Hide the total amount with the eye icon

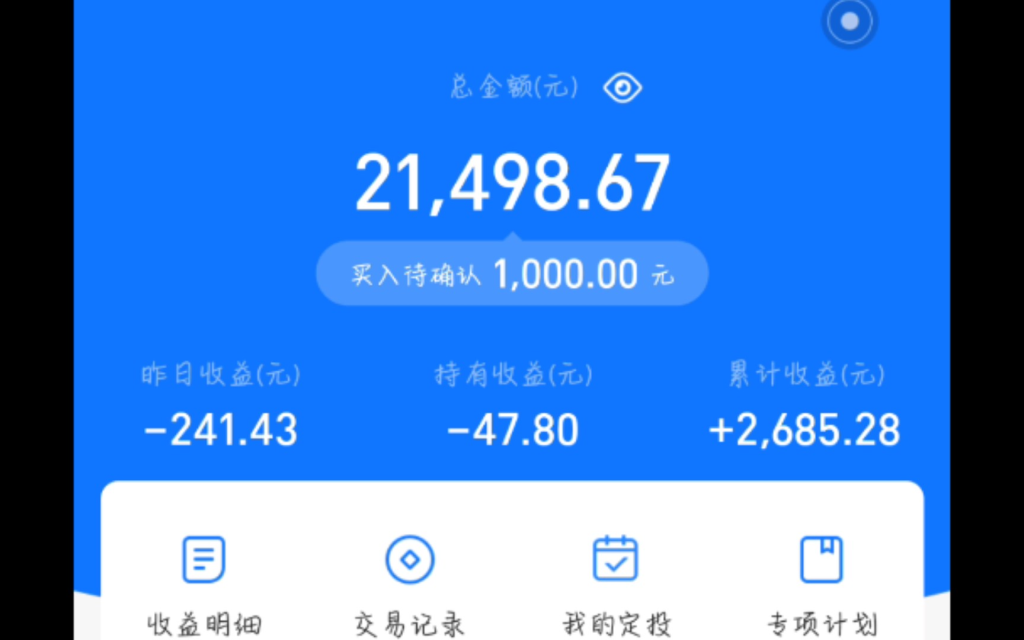coord(622,88)
